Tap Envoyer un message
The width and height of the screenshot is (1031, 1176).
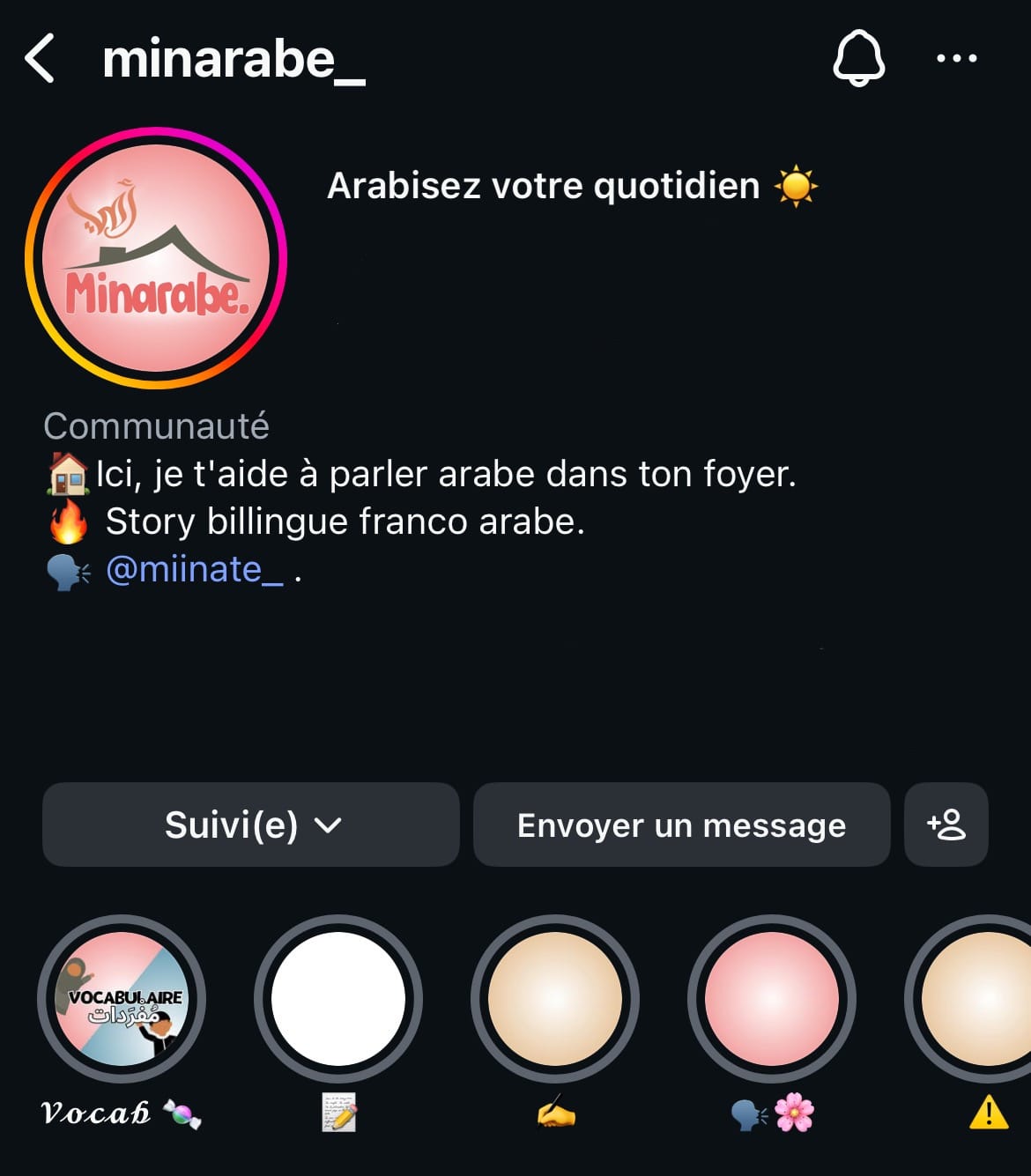coord(681,825)
